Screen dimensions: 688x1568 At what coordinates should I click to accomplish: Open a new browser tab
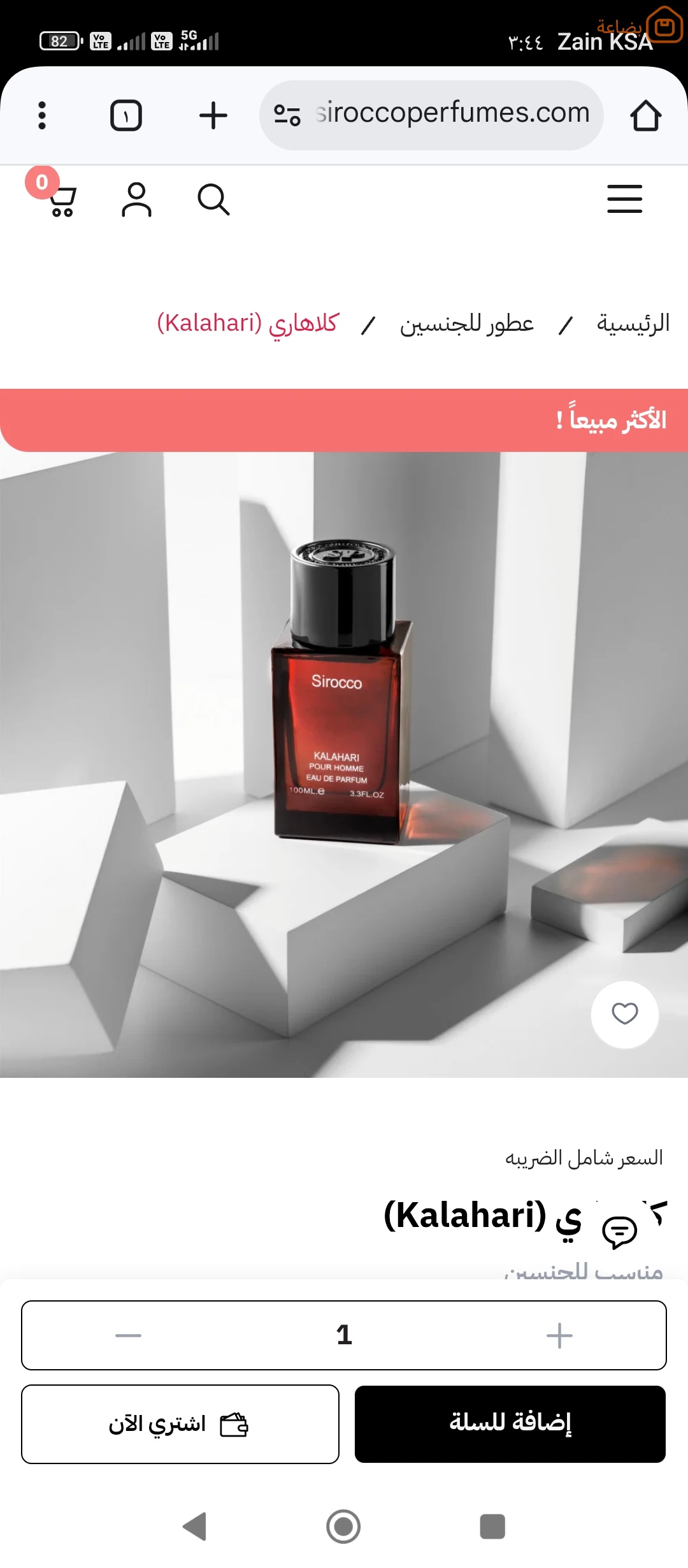coord(213,115)
